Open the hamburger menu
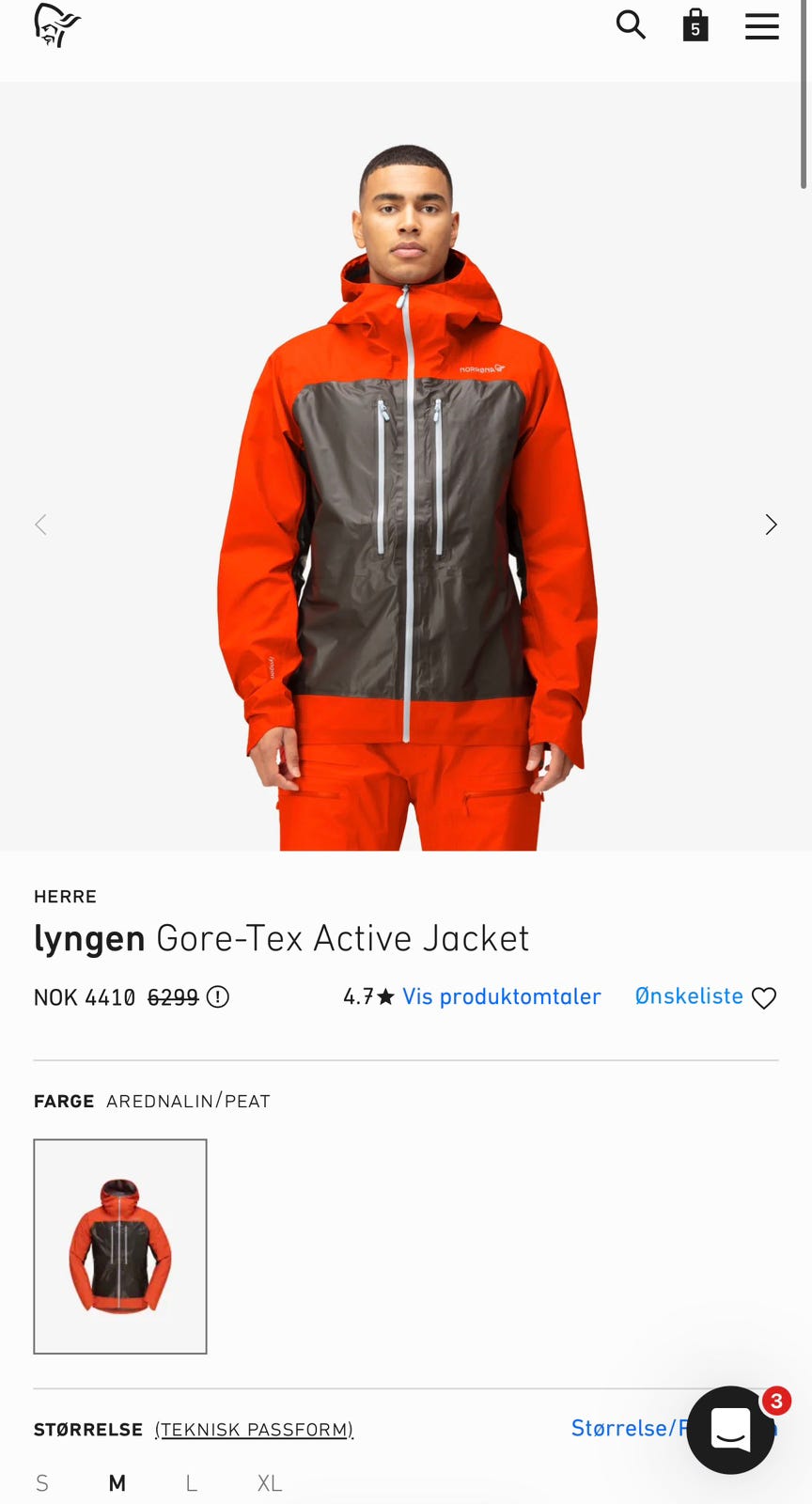This screenshot has height=1504, width=812. [x=762, y=26]
